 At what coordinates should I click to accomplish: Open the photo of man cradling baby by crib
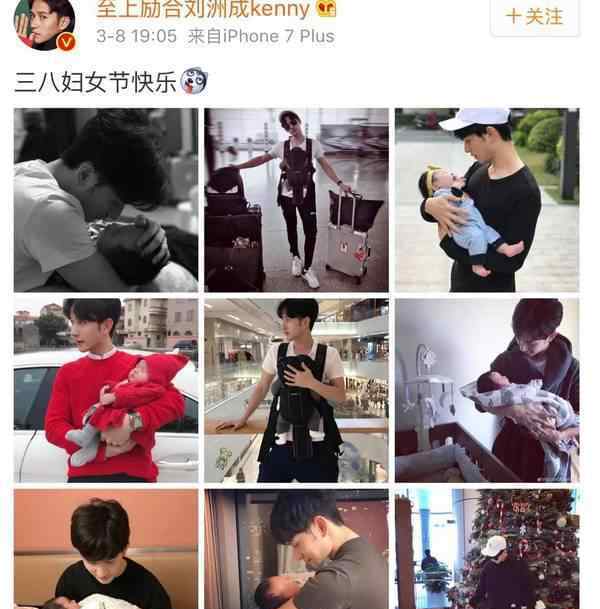pyautogui.click(x=487, y=390)
